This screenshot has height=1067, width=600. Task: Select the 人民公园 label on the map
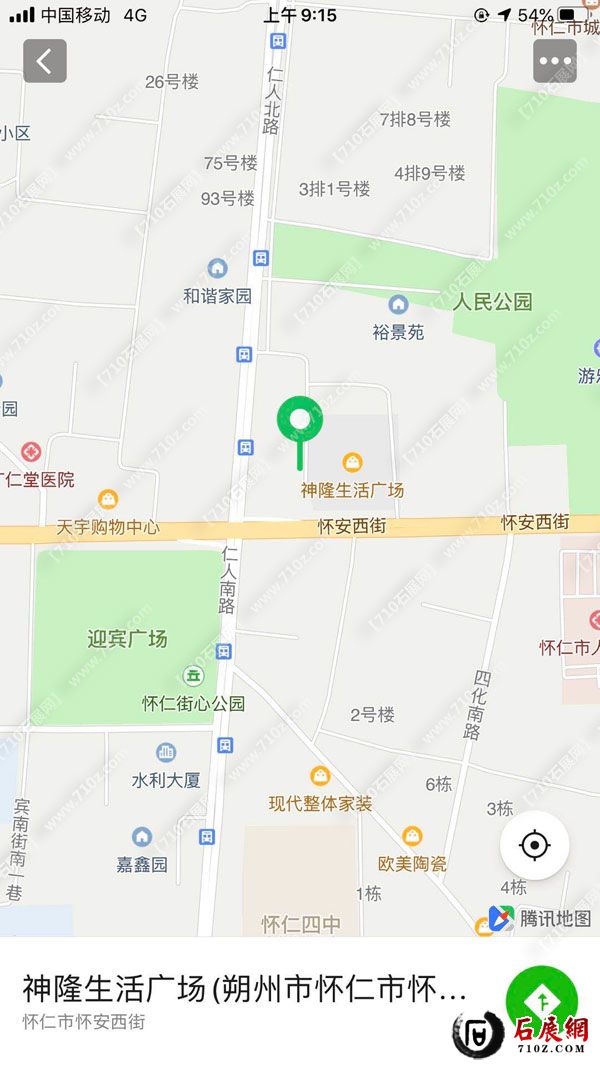[x=492, y=301]
